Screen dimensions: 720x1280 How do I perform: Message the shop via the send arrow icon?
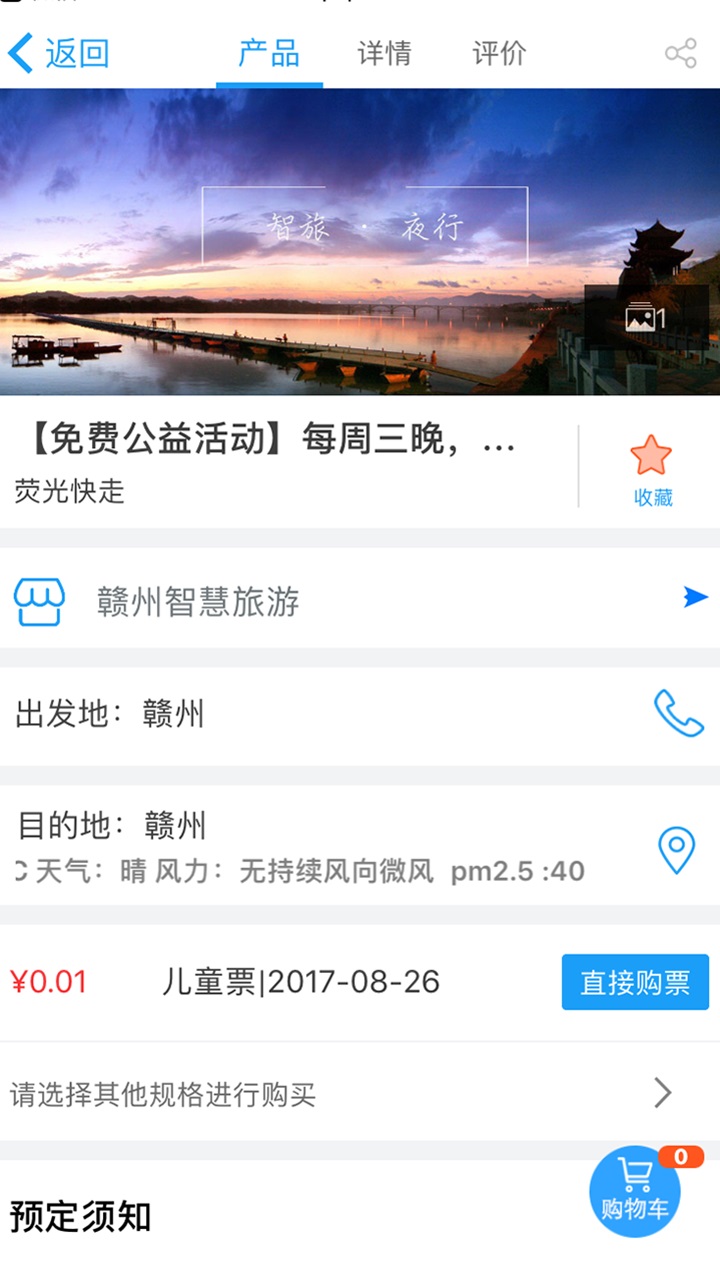(x=692, y=598)
